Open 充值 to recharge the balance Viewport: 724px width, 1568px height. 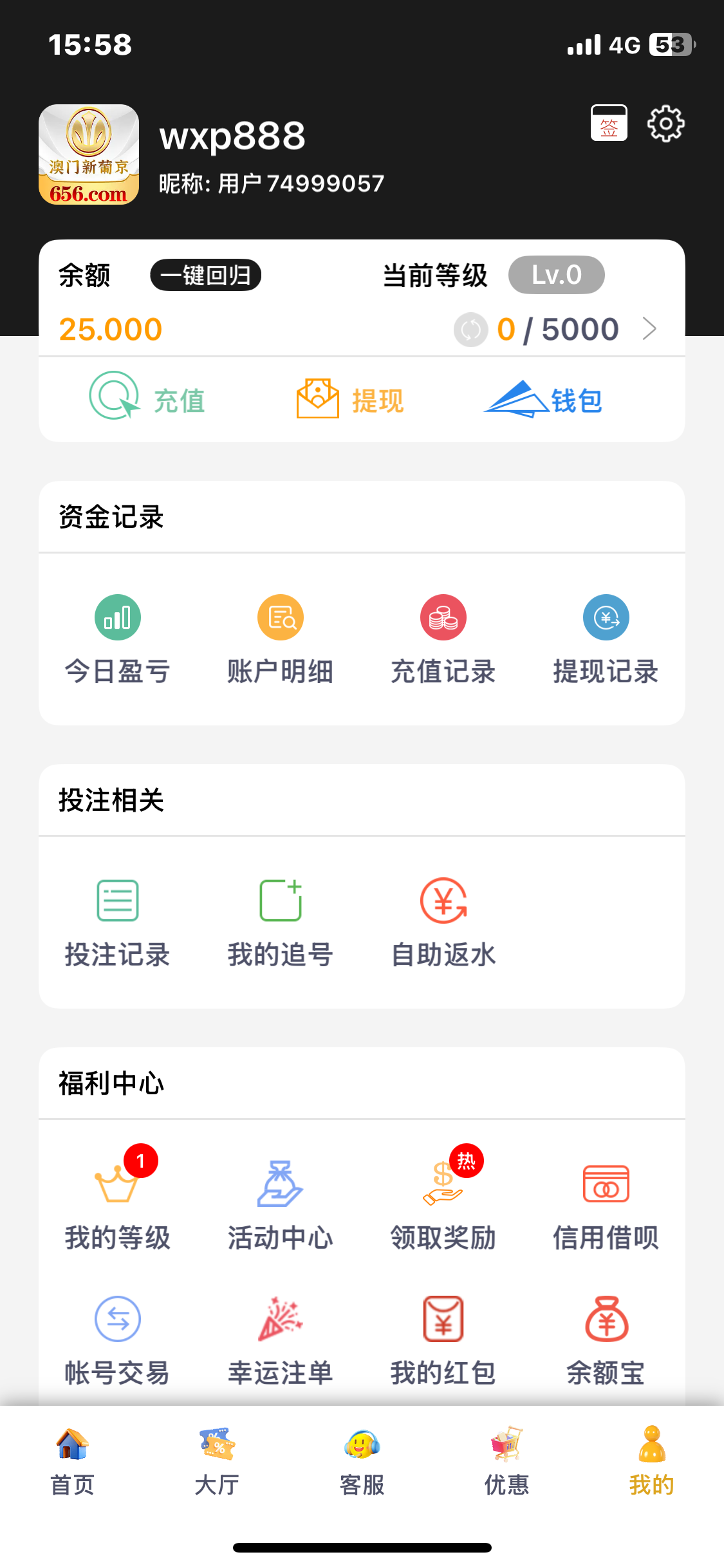tap(147, 398)
